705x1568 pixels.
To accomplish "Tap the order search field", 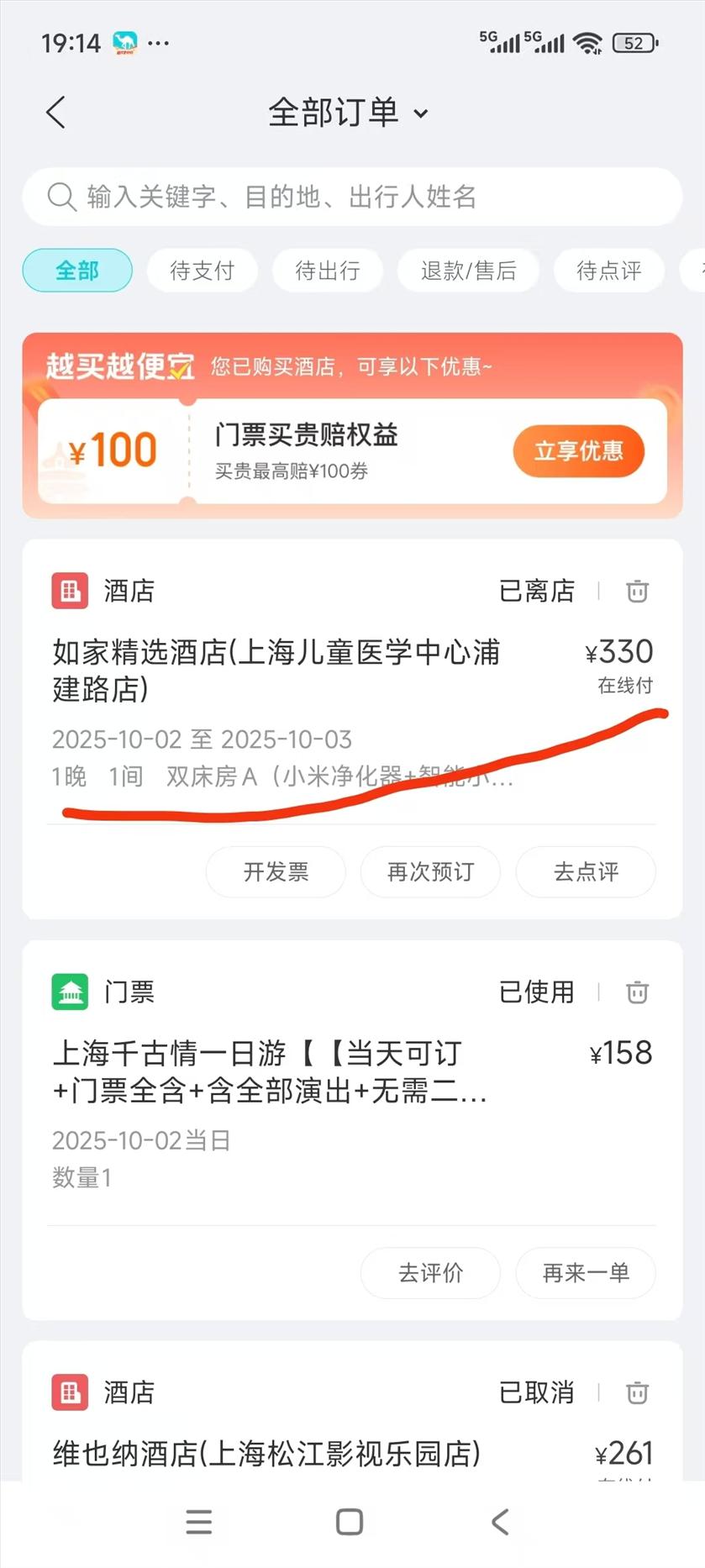I will [x=352, y=197].
